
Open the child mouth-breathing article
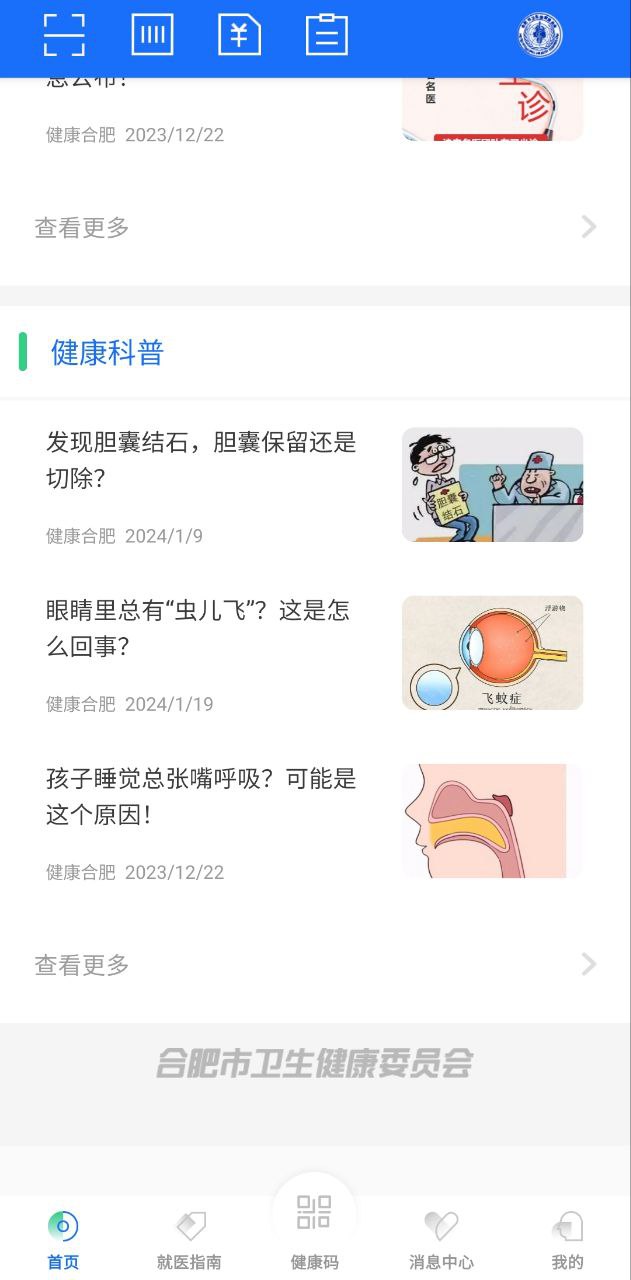pos(201,796)
